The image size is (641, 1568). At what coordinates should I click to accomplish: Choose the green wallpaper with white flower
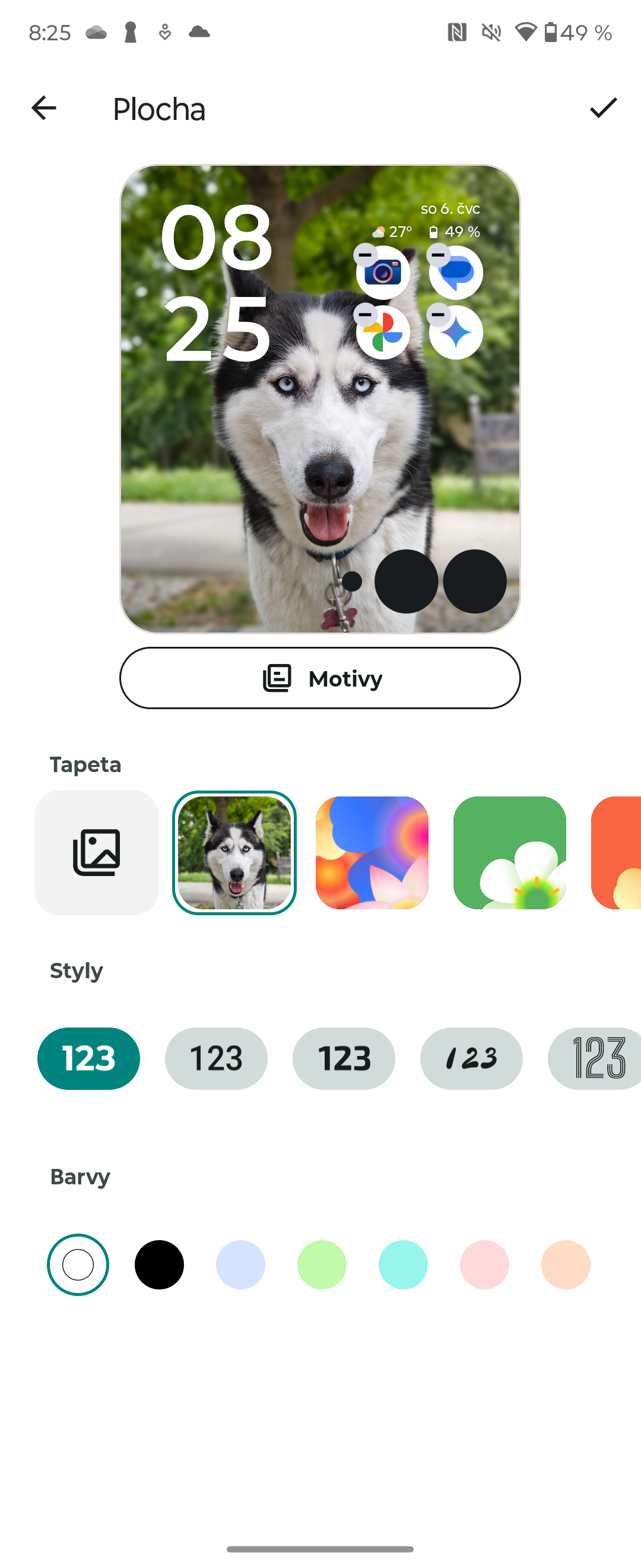[x=510, y=852]
